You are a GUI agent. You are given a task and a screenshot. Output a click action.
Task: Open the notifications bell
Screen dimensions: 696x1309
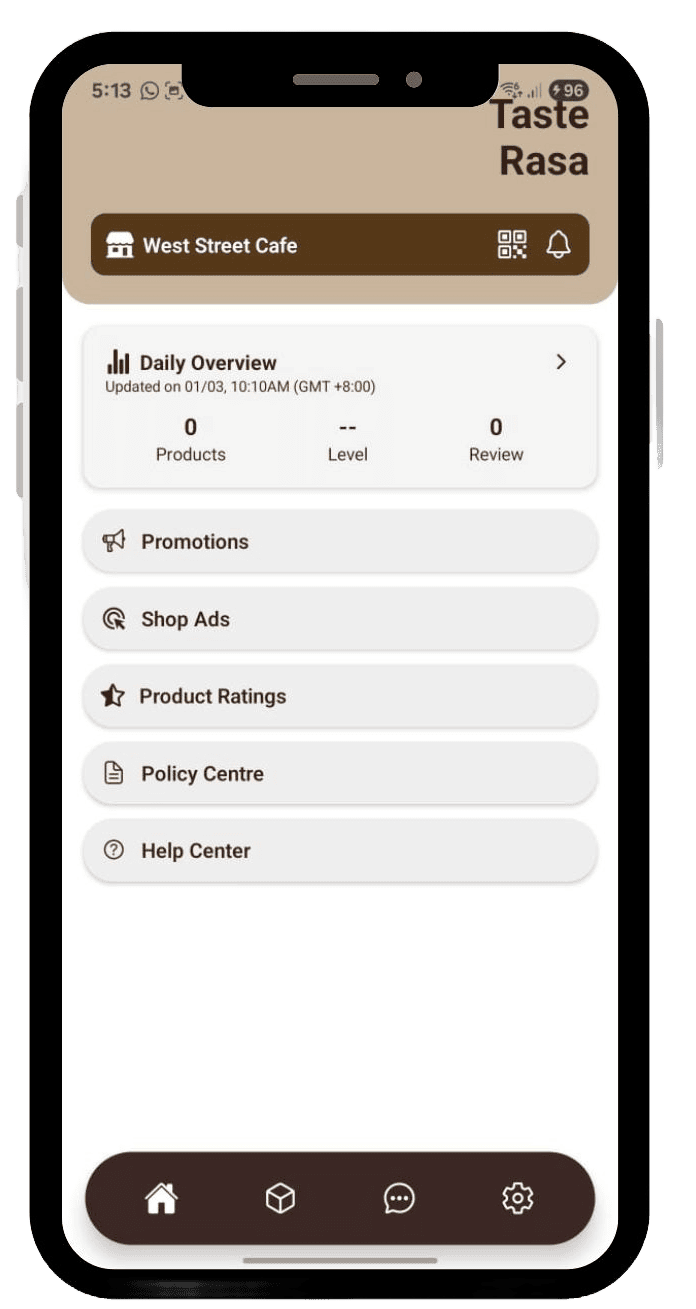coord(559,244)
